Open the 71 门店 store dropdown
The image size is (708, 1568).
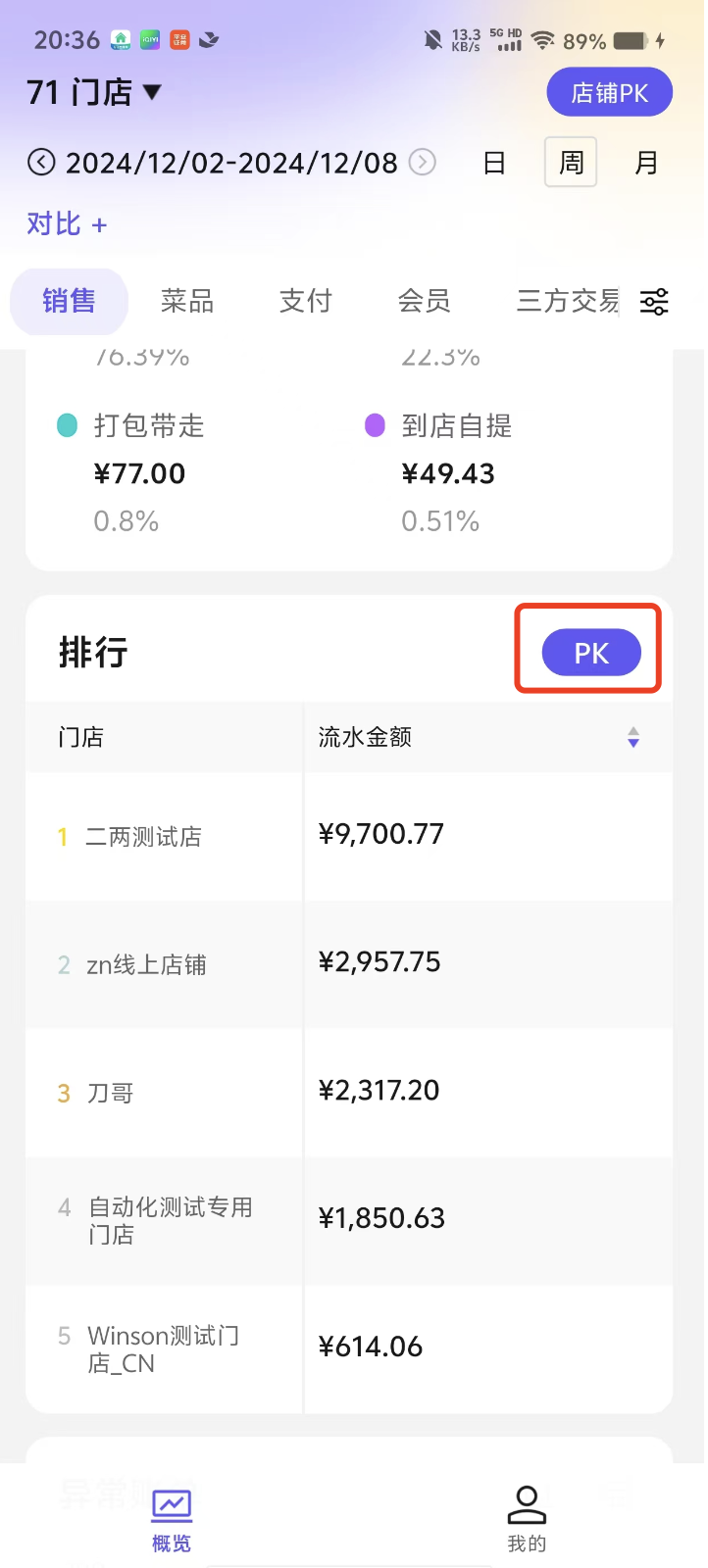point(94,93)
